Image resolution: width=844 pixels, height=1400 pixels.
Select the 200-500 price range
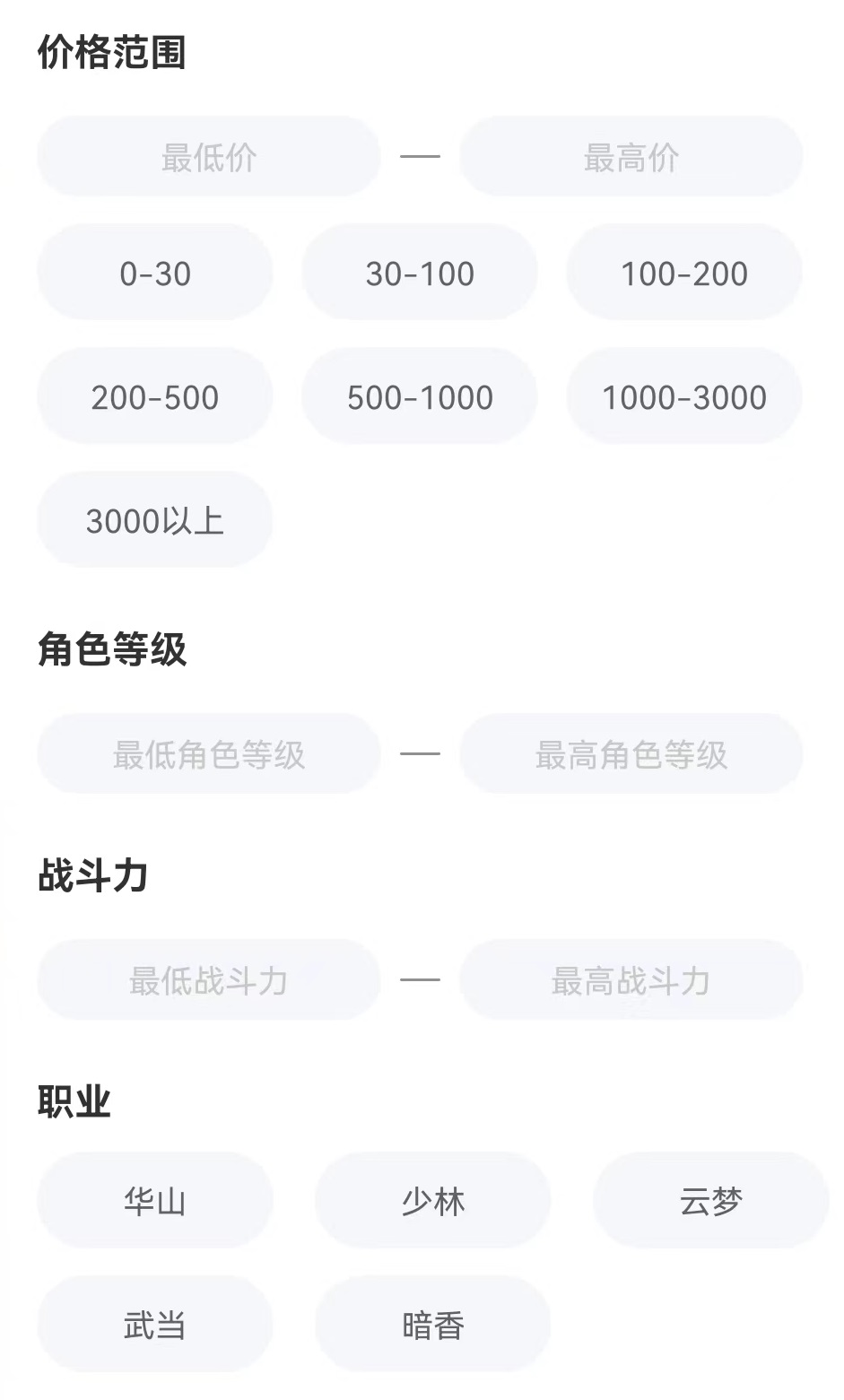(155, 396)
